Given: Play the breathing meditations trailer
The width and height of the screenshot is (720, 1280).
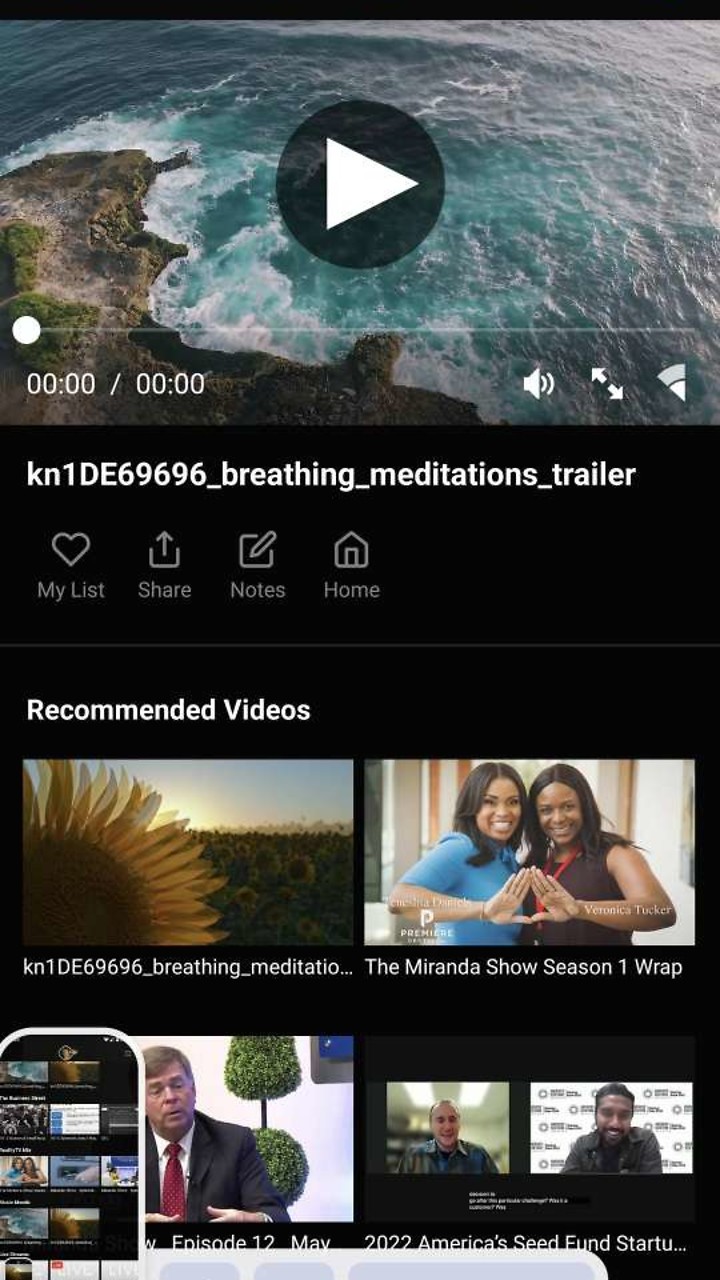Looking at the screenshot, I should (x=360, y=184).
